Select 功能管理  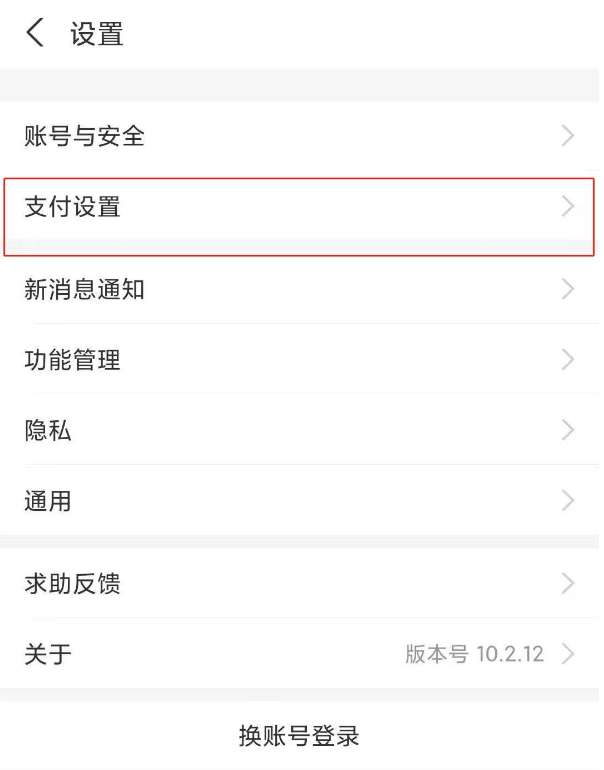click(x=300, y=360)
